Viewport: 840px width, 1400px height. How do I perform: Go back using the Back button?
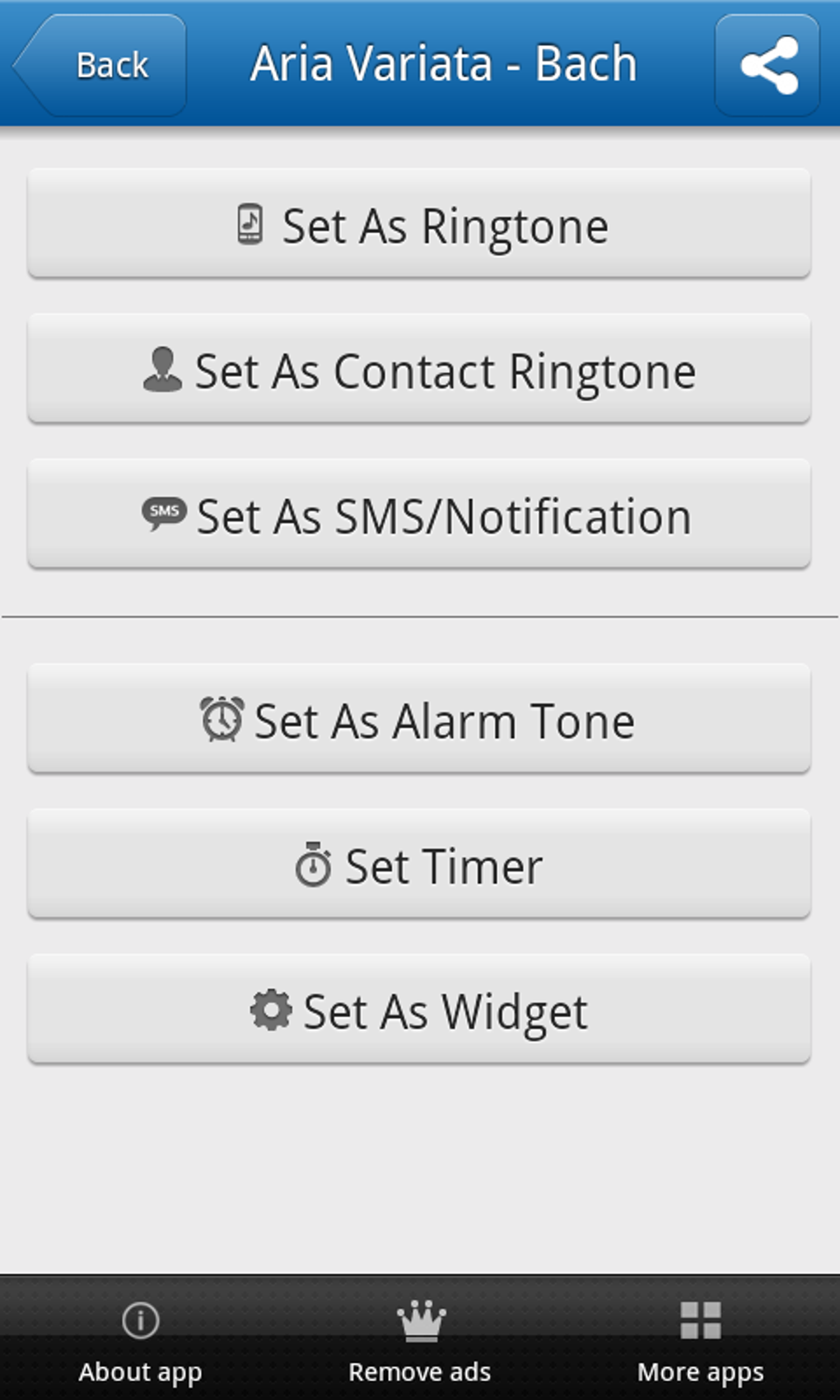[x=100, y=65]
